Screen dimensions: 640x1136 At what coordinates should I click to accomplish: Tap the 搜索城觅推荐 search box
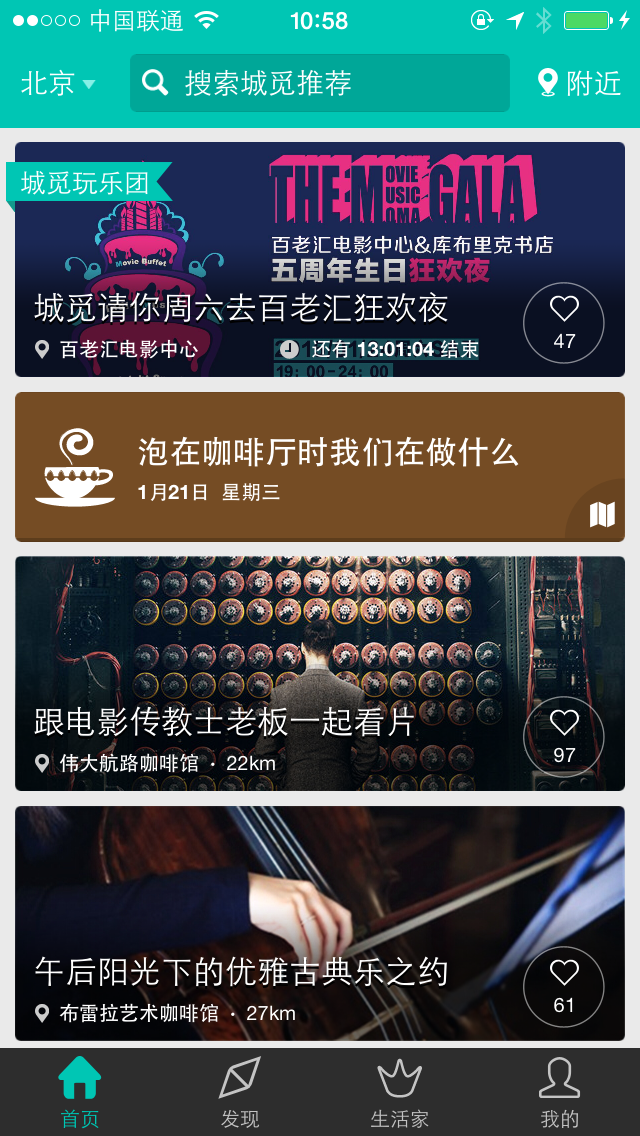(x=320, y=83)
